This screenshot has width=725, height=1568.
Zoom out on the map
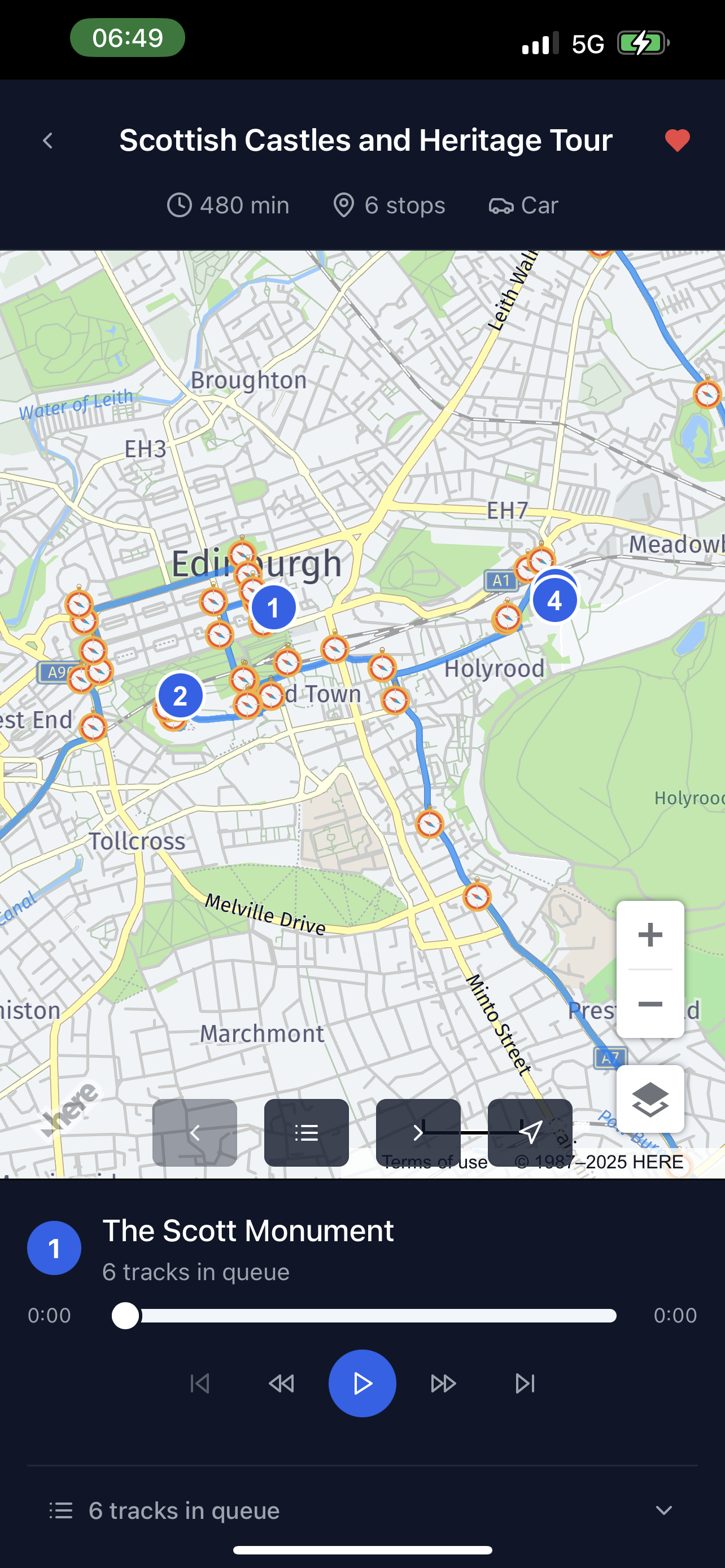click(x=650, y=1004)
